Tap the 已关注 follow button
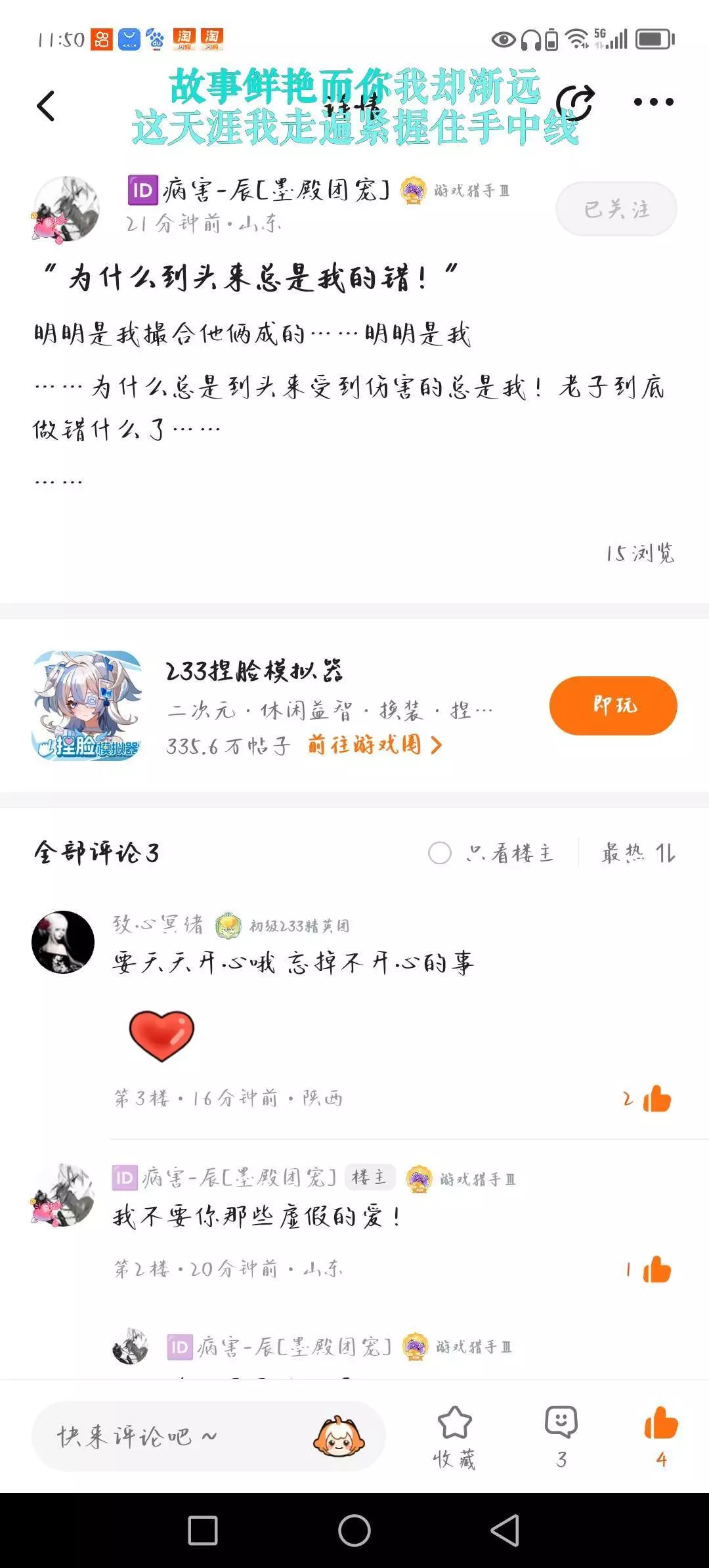The image size is (709, 1568). coord(616,209)
